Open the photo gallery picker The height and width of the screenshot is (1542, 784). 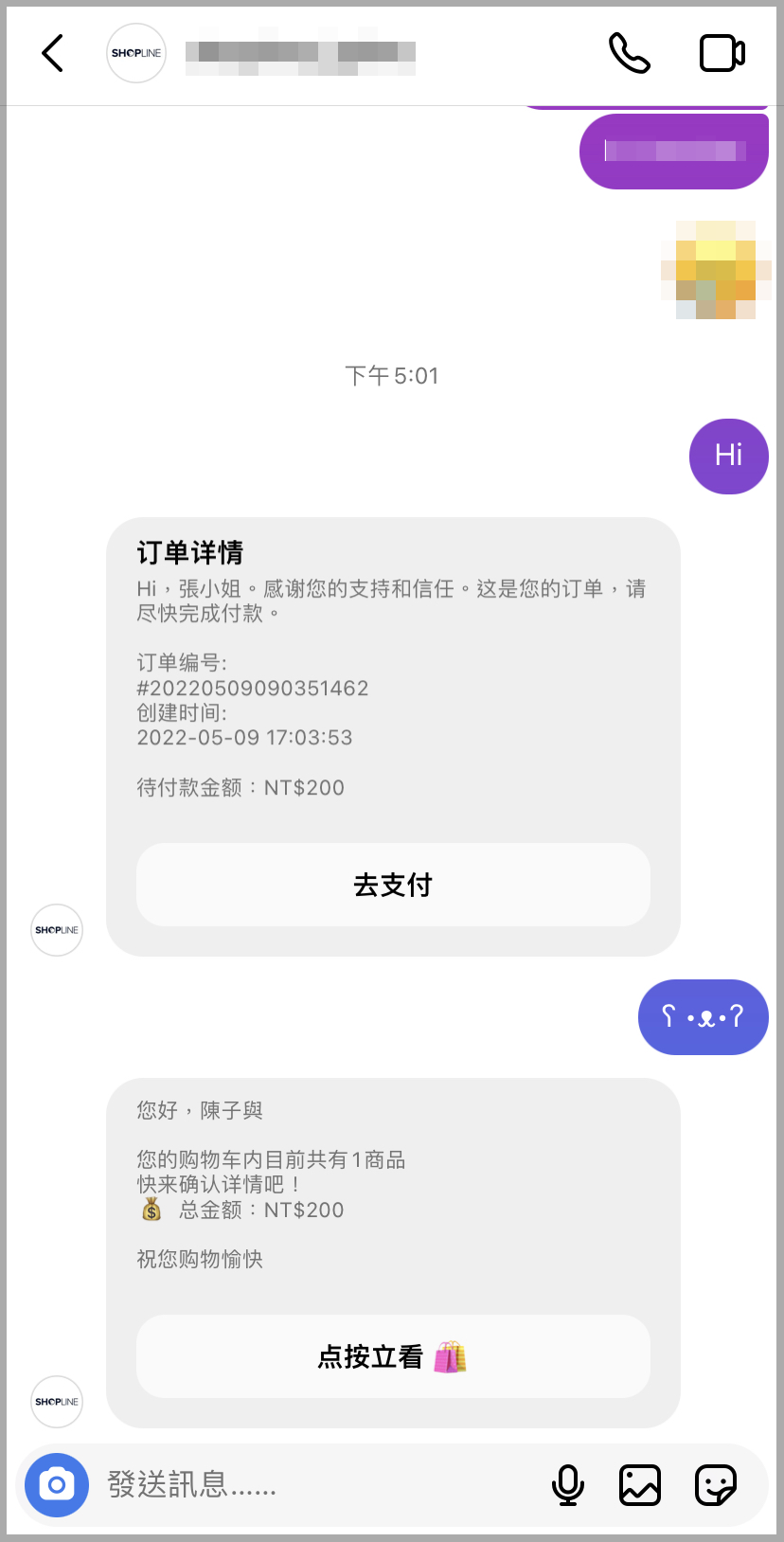(x=640, y=1484)
